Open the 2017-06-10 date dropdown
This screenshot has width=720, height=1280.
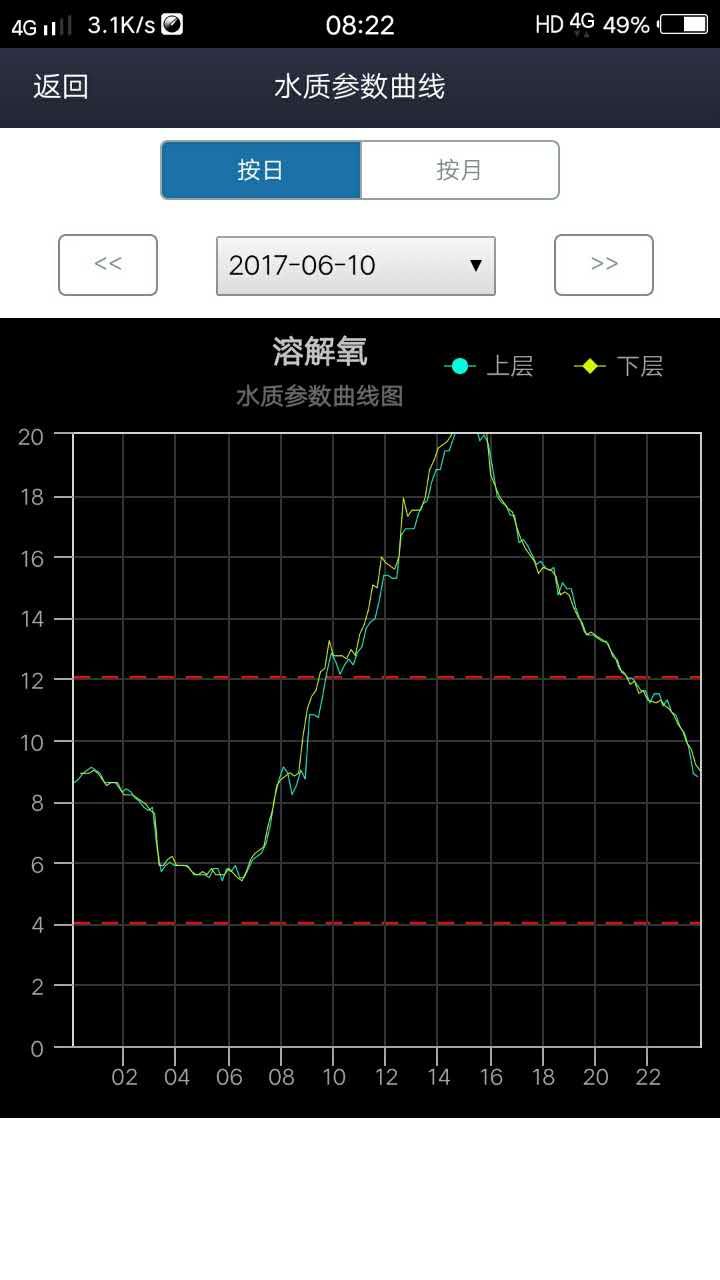(356, 266)
